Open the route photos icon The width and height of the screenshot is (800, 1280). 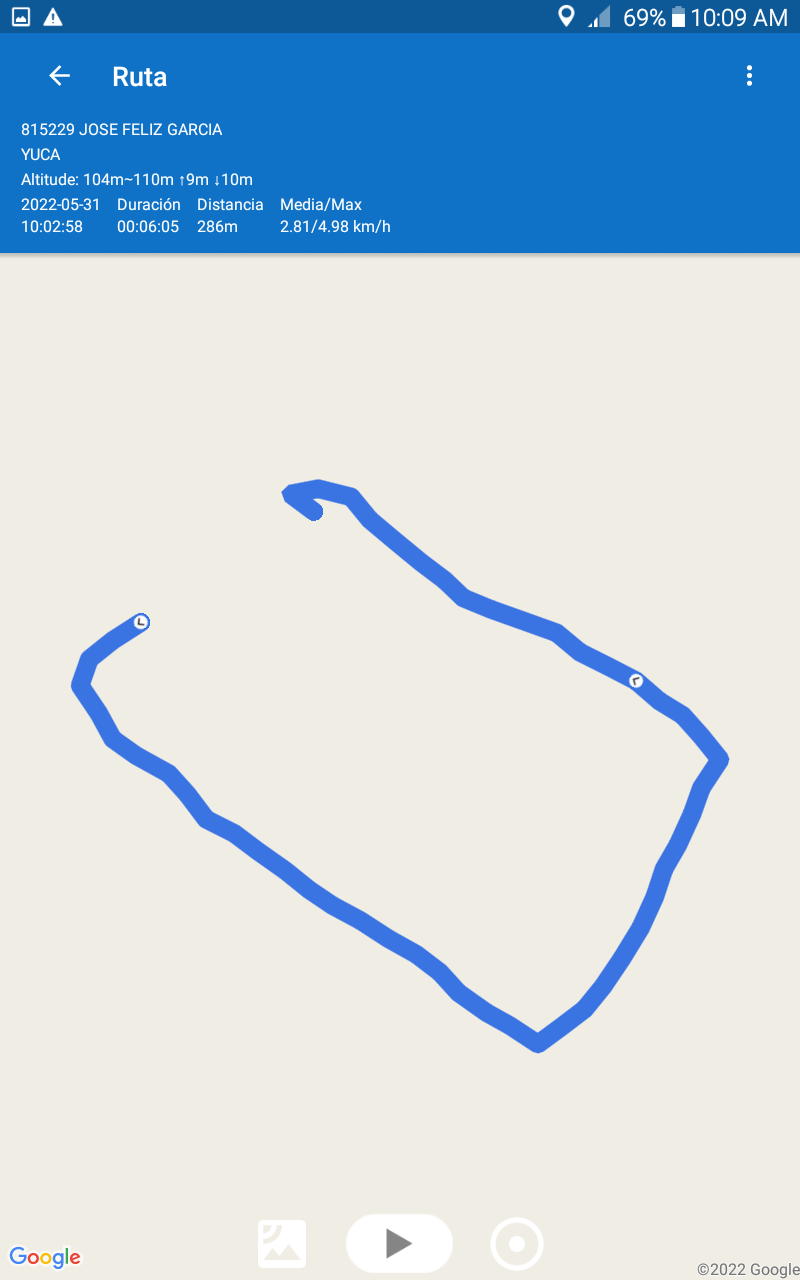[x=282, y=1244]
